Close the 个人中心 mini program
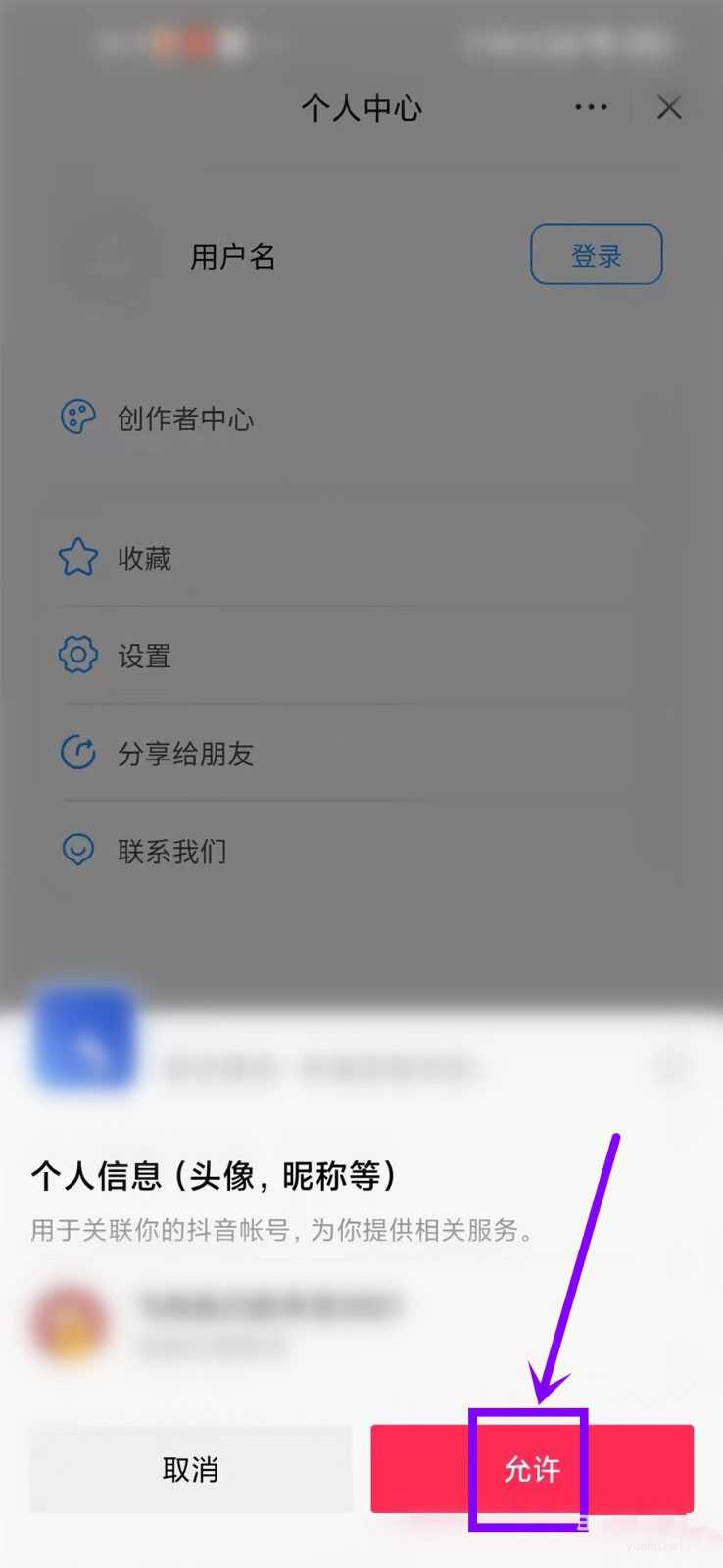The image size is (723, 1568). (669, 107)
